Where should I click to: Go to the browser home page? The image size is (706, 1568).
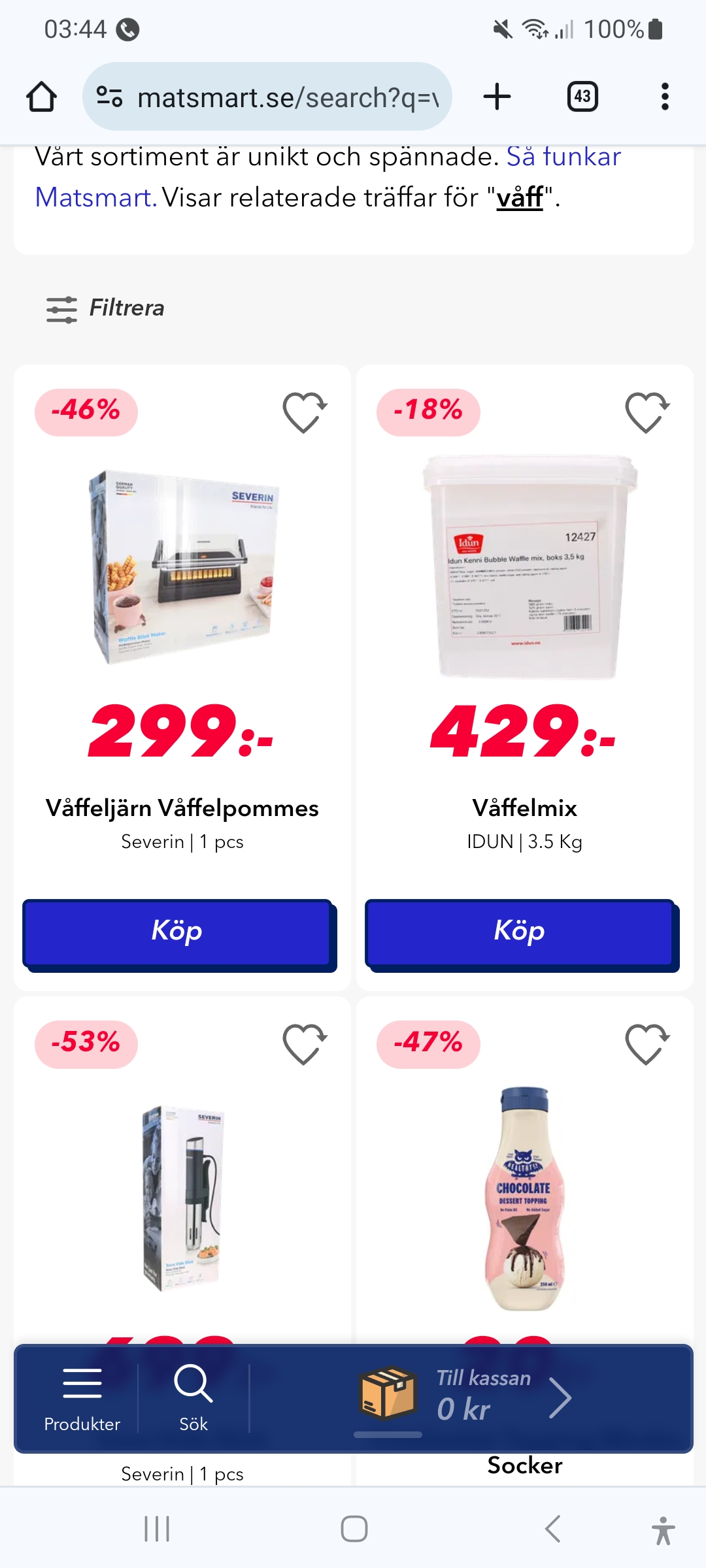[41, 97]
